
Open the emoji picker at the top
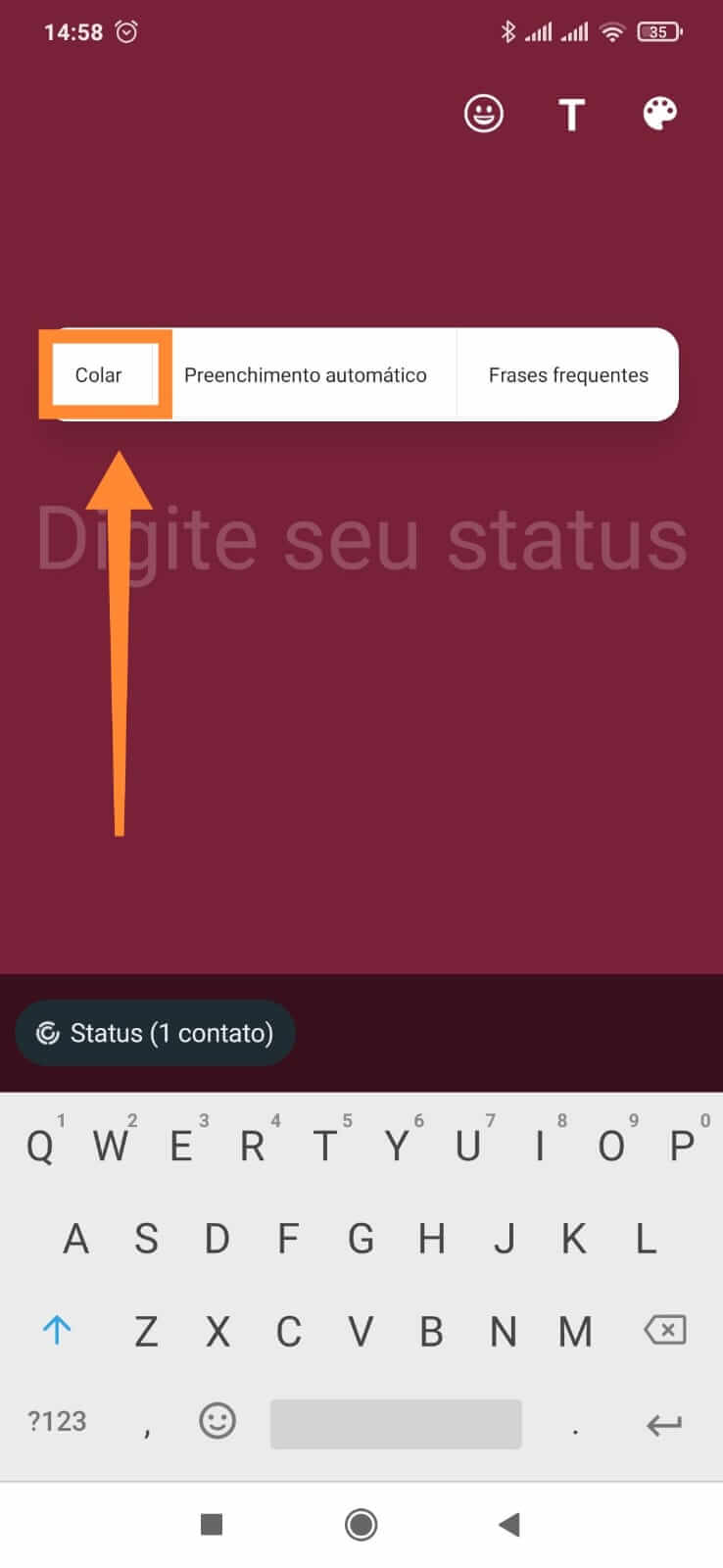pyautogui.click(x=483, y=113)
